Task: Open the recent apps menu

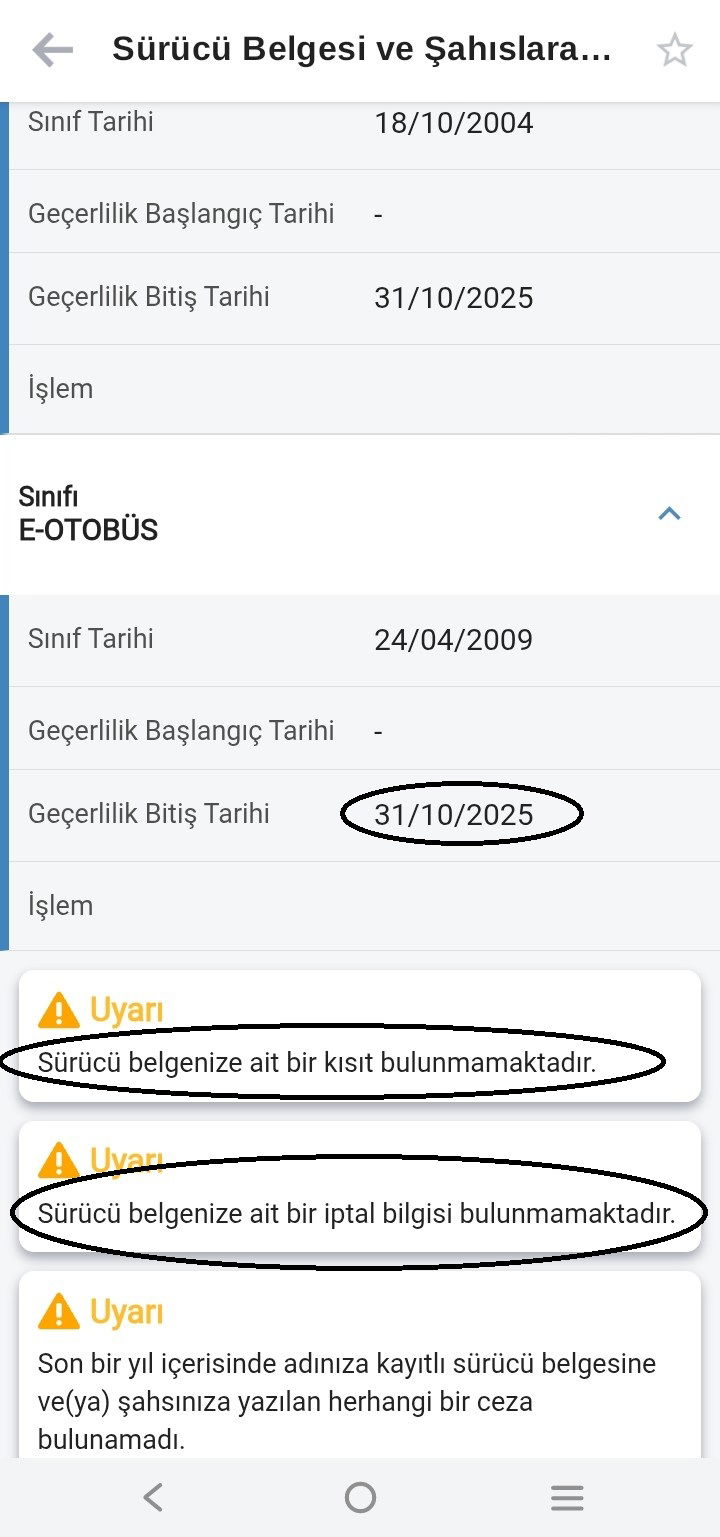Action: click(567, 1497)
